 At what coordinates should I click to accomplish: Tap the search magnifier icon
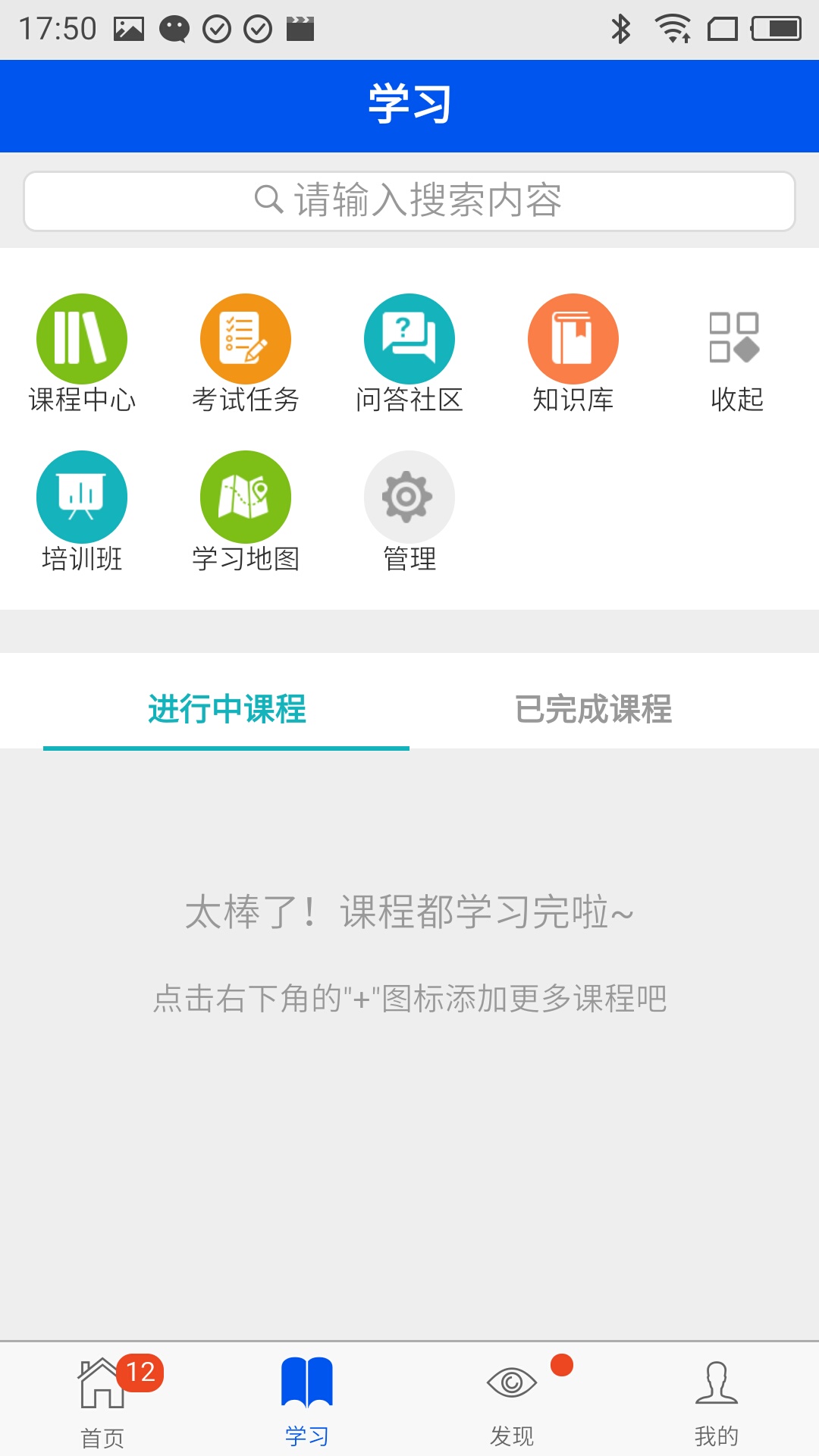click(x=267, y=199)
